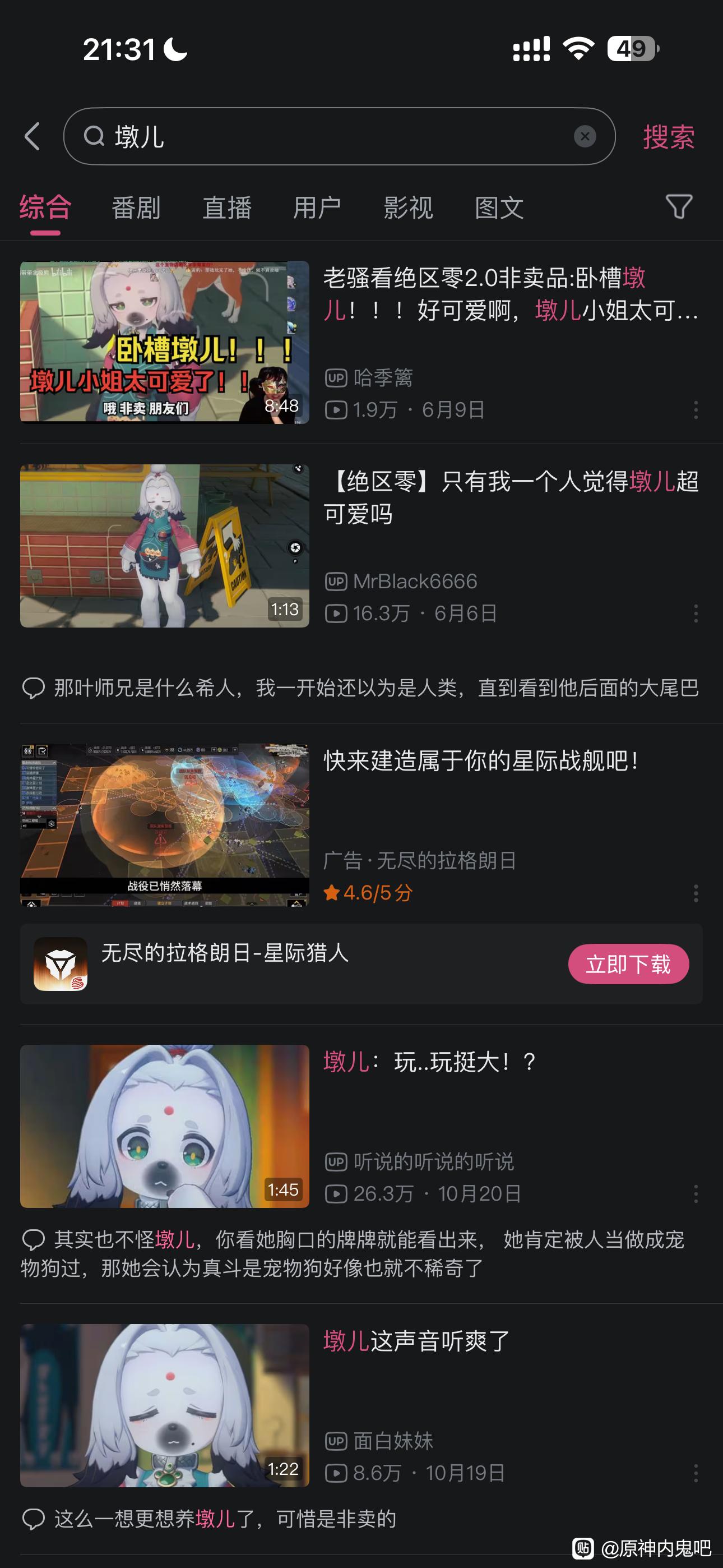Screen dimensions: 723x1568
Task: Select the 用户 tab
Action: (x=317, y=207)
